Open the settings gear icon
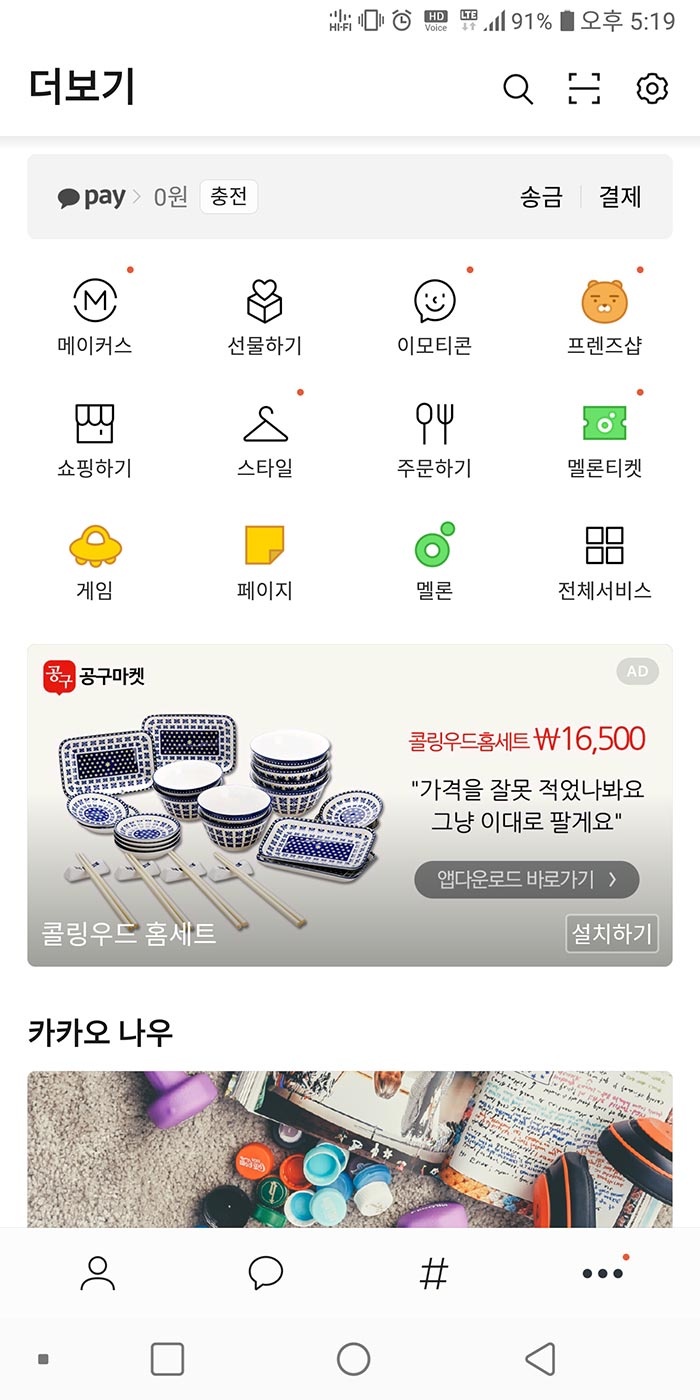The image size is (700, 1400). 652,89
